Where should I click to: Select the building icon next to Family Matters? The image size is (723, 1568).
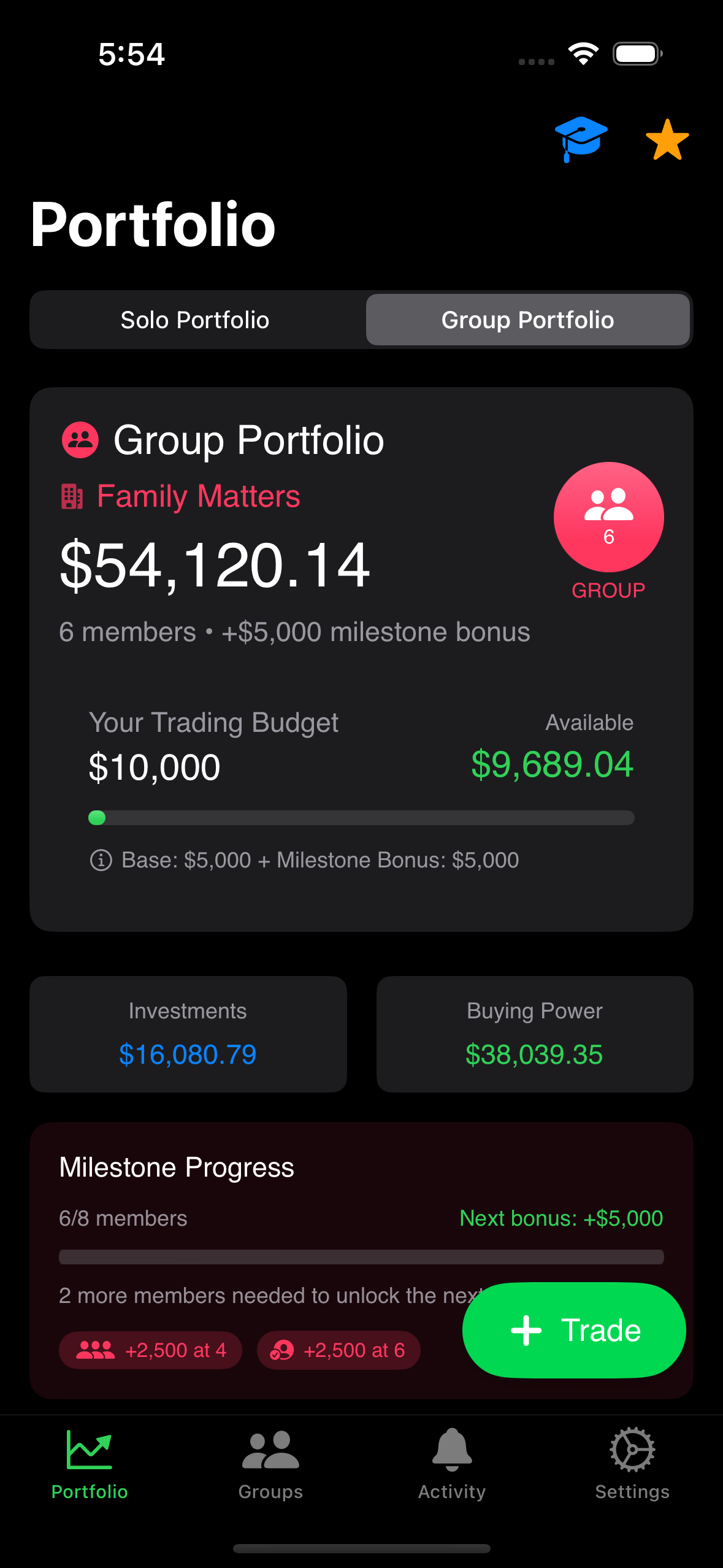(72, 496)
